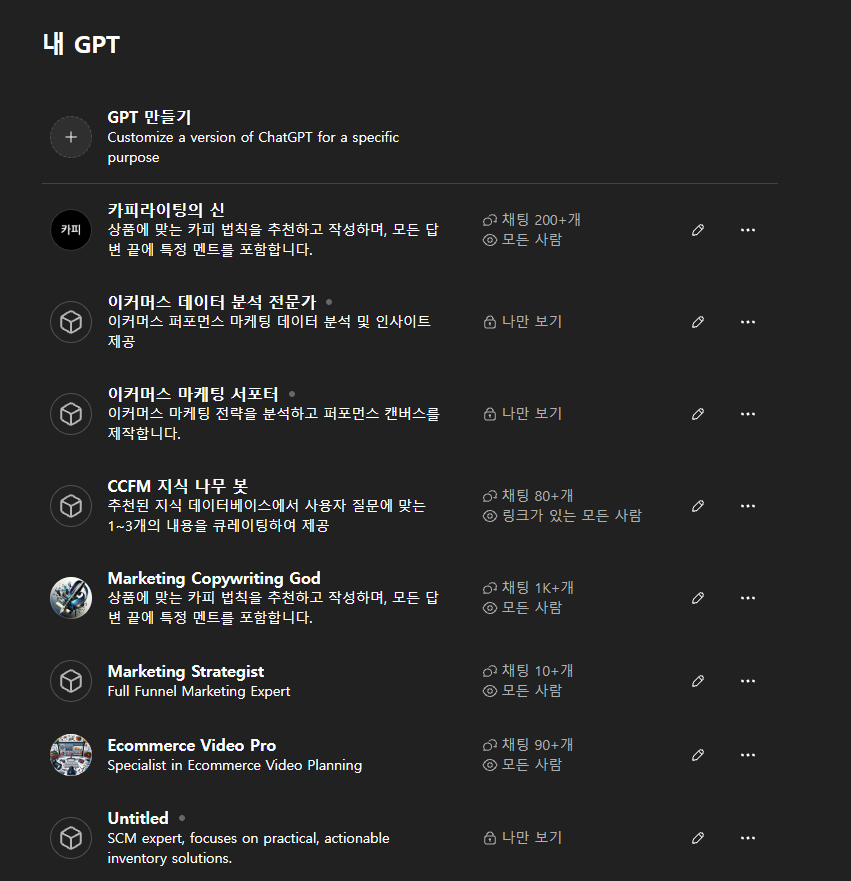This screenshot has width=851, height=881.
Task: Open more options for 카피라이팅의 신
Action: click(x=748, y=230)
